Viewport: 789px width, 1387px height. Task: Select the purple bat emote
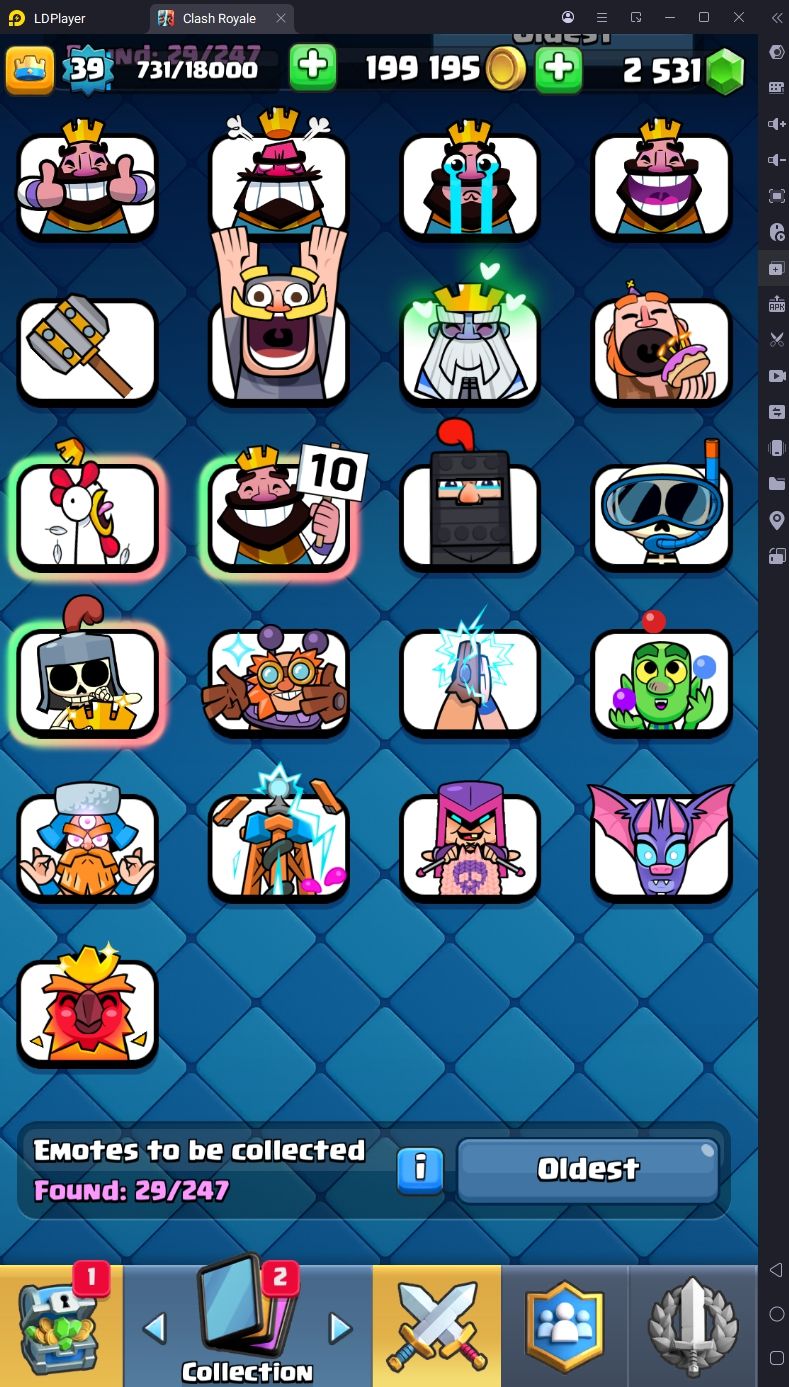point(661,845)
